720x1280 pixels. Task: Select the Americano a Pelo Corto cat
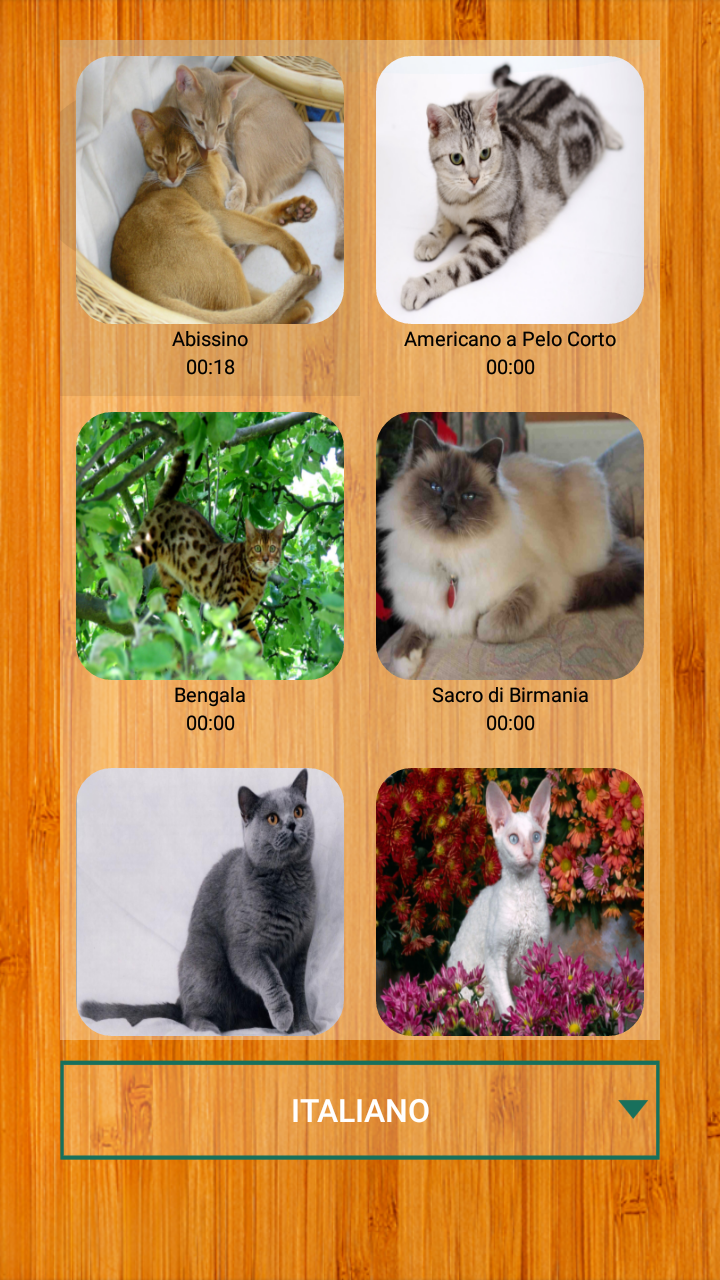coord(510,190)
